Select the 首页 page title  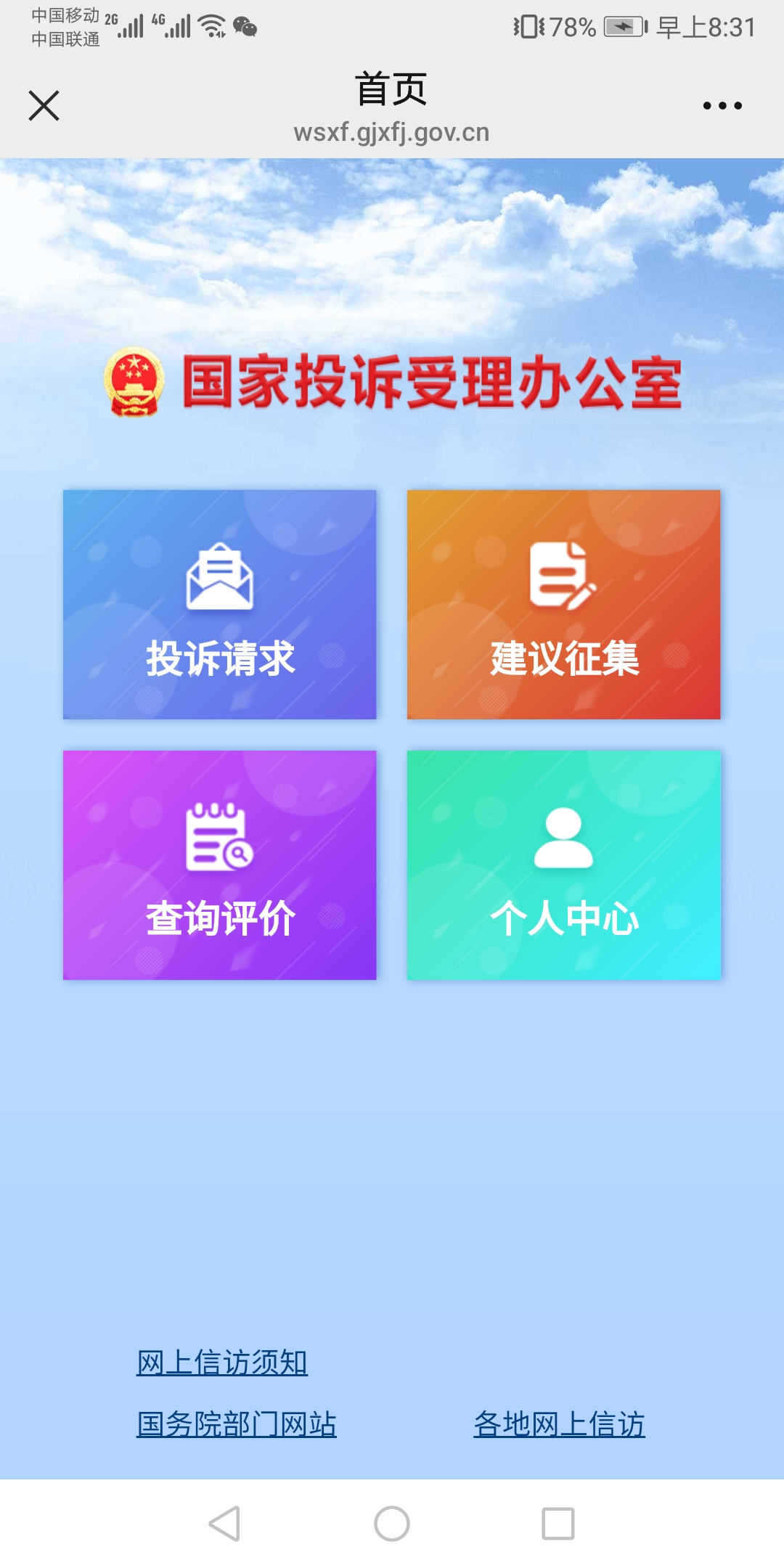[x=391, y=87]
